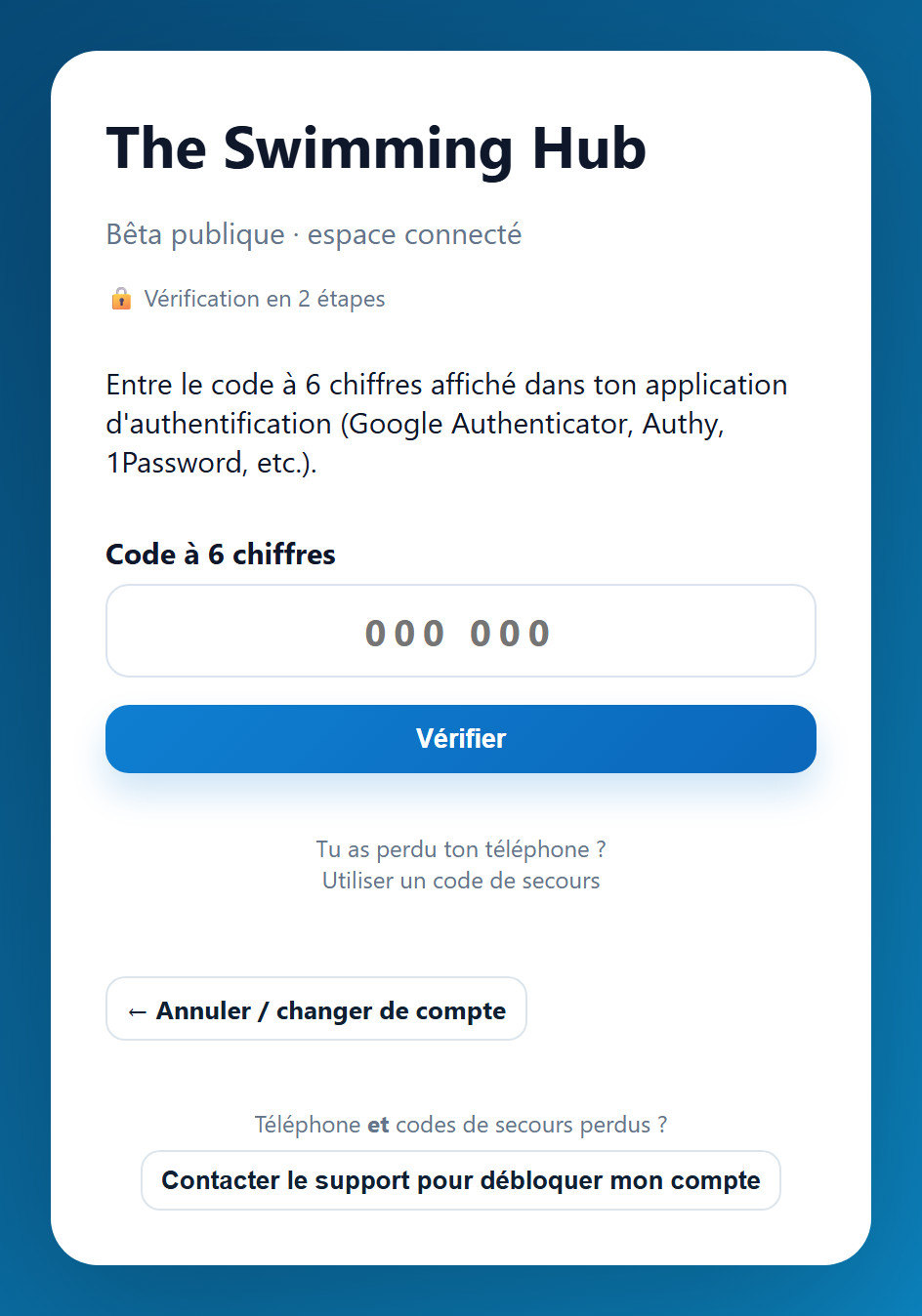922x1316 pixels.
Task: Contact support to unlock the account
Action: coord(460,1180)
